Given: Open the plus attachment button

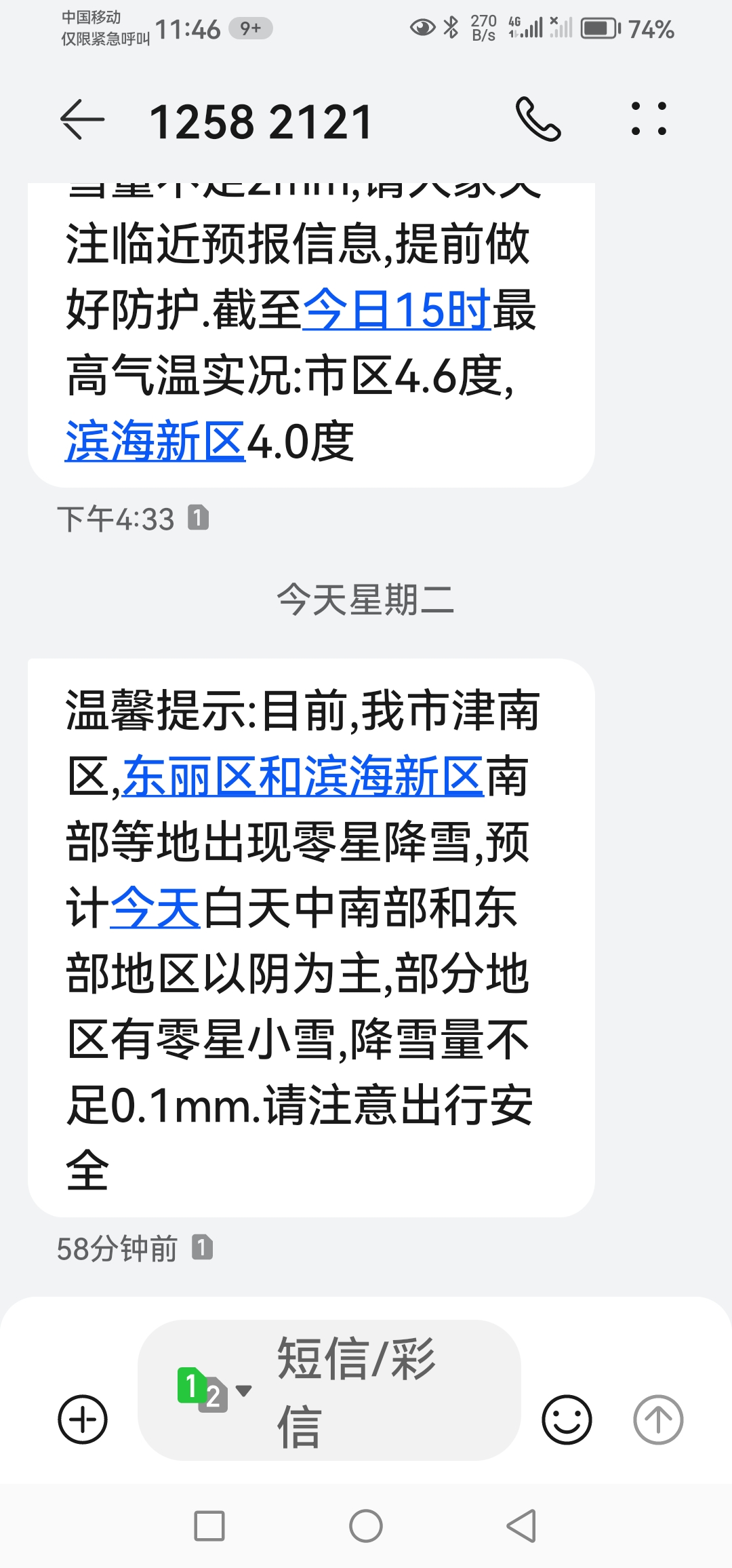Looking at the screenshot, I should [x=83, y=1419].
